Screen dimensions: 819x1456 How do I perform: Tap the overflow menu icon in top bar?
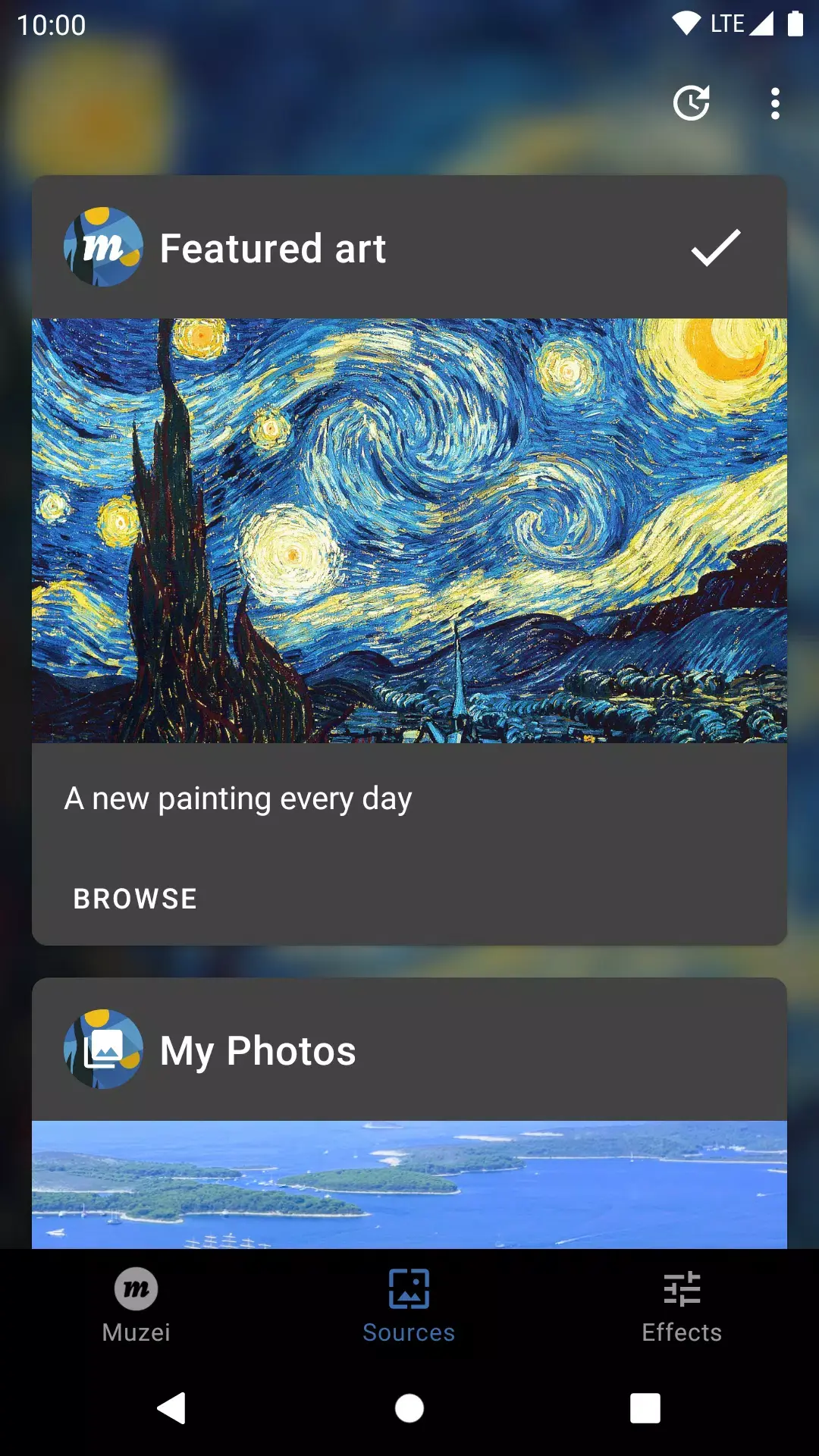coord(774,102)
